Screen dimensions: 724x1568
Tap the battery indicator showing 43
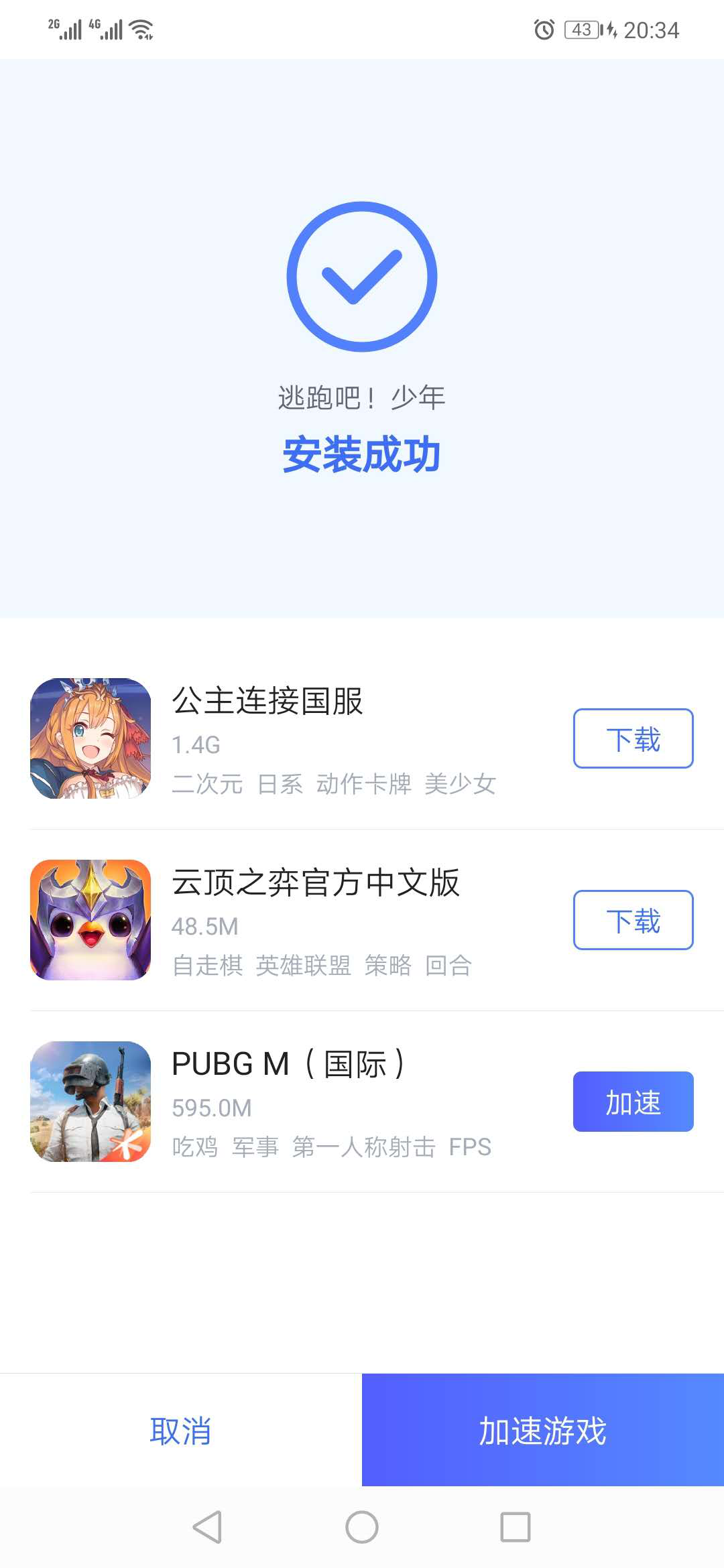point(581,28)
